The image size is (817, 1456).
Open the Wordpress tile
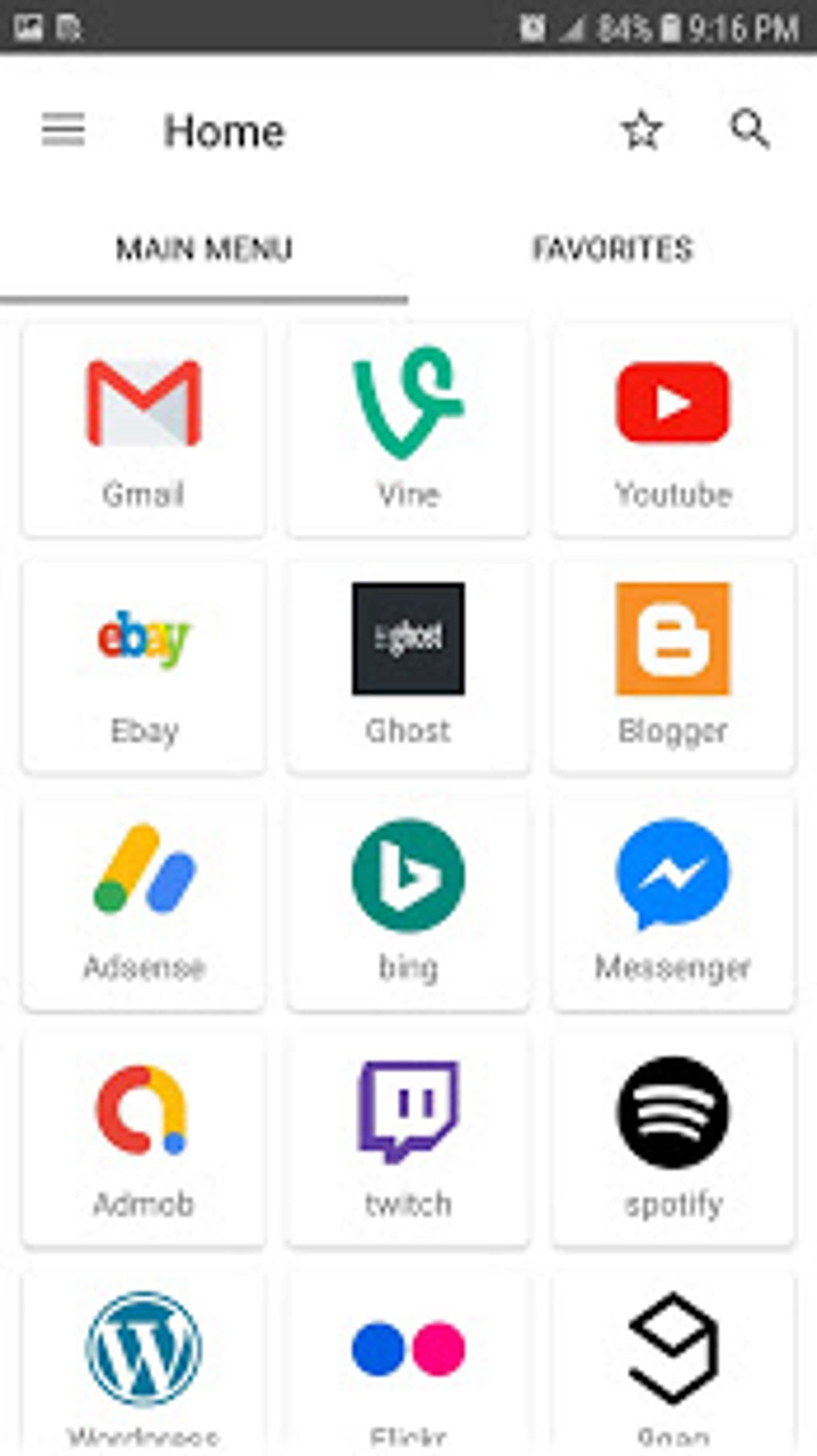[144, 1362]
